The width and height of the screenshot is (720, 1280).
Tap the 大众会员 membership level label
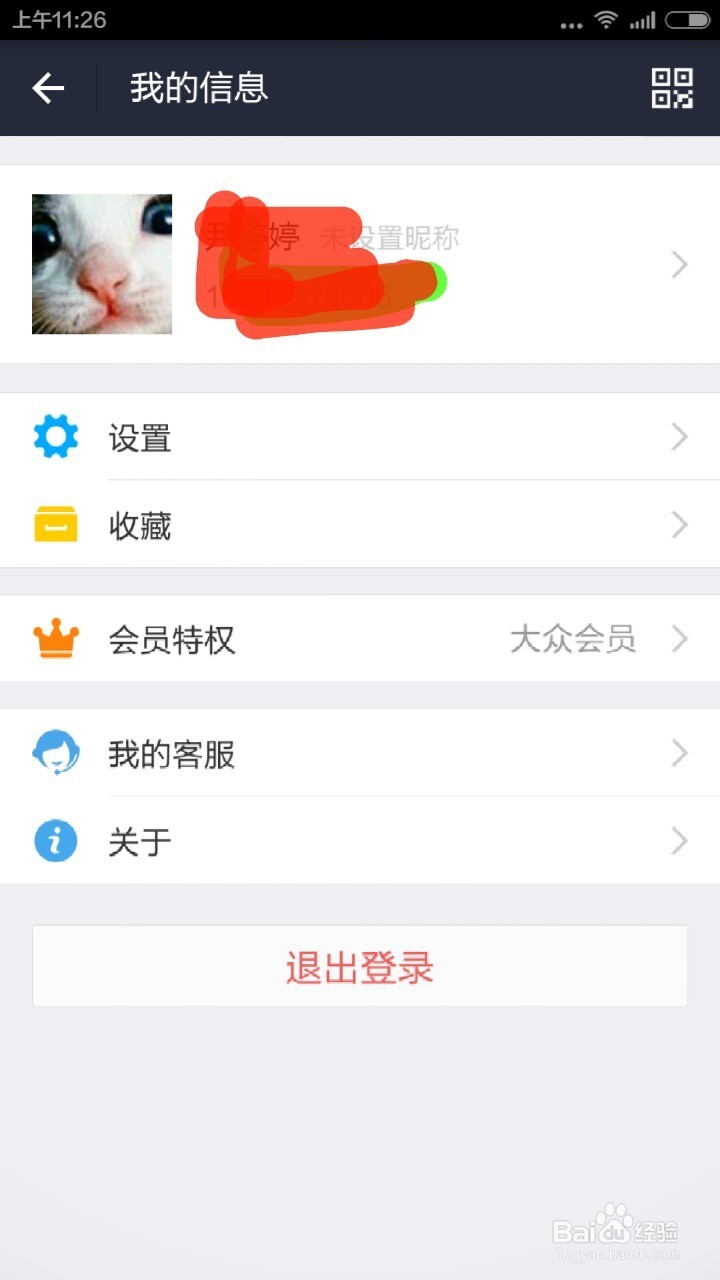point(575,639)
